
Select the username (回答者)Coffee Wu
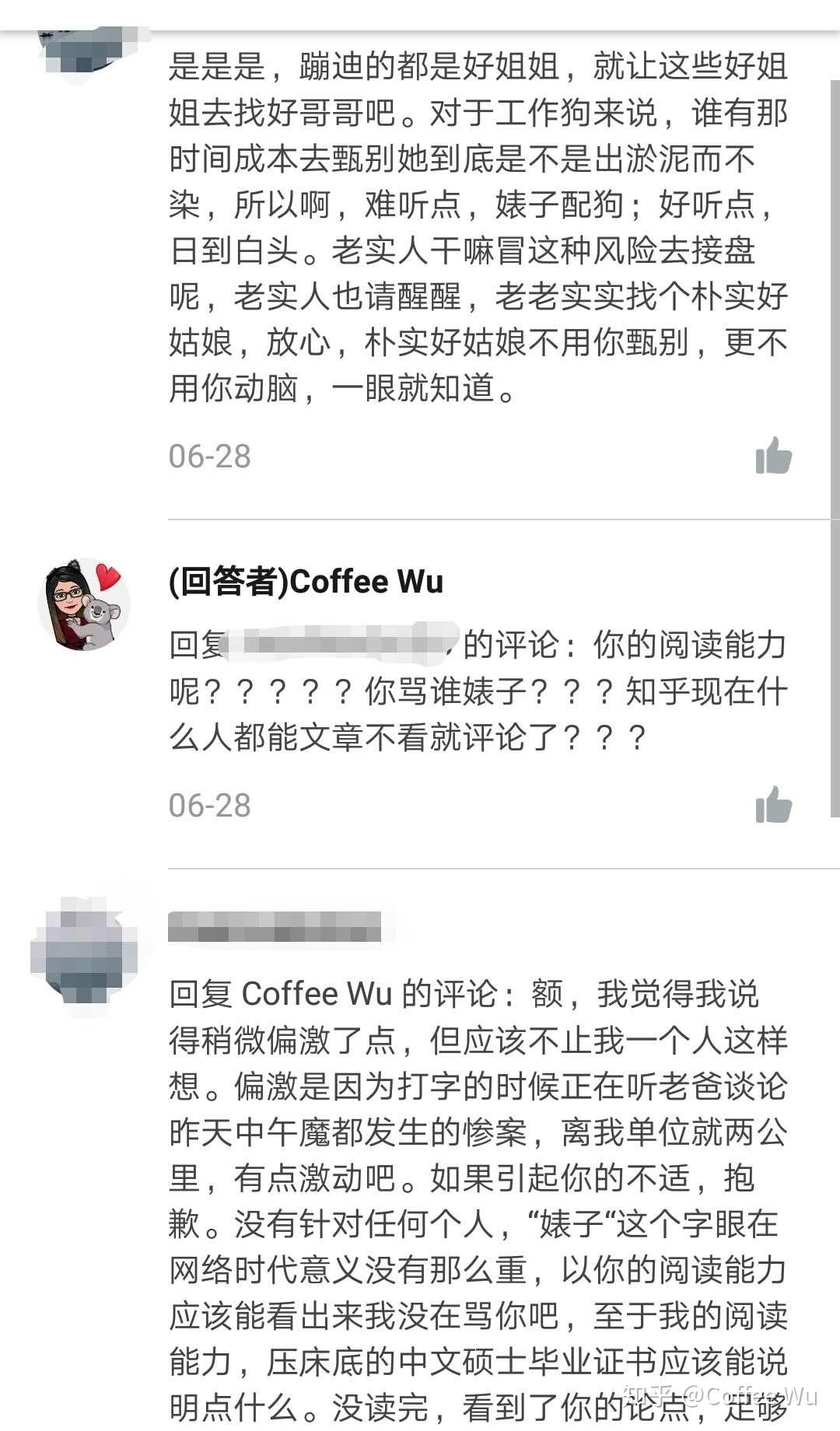(303, 582)
